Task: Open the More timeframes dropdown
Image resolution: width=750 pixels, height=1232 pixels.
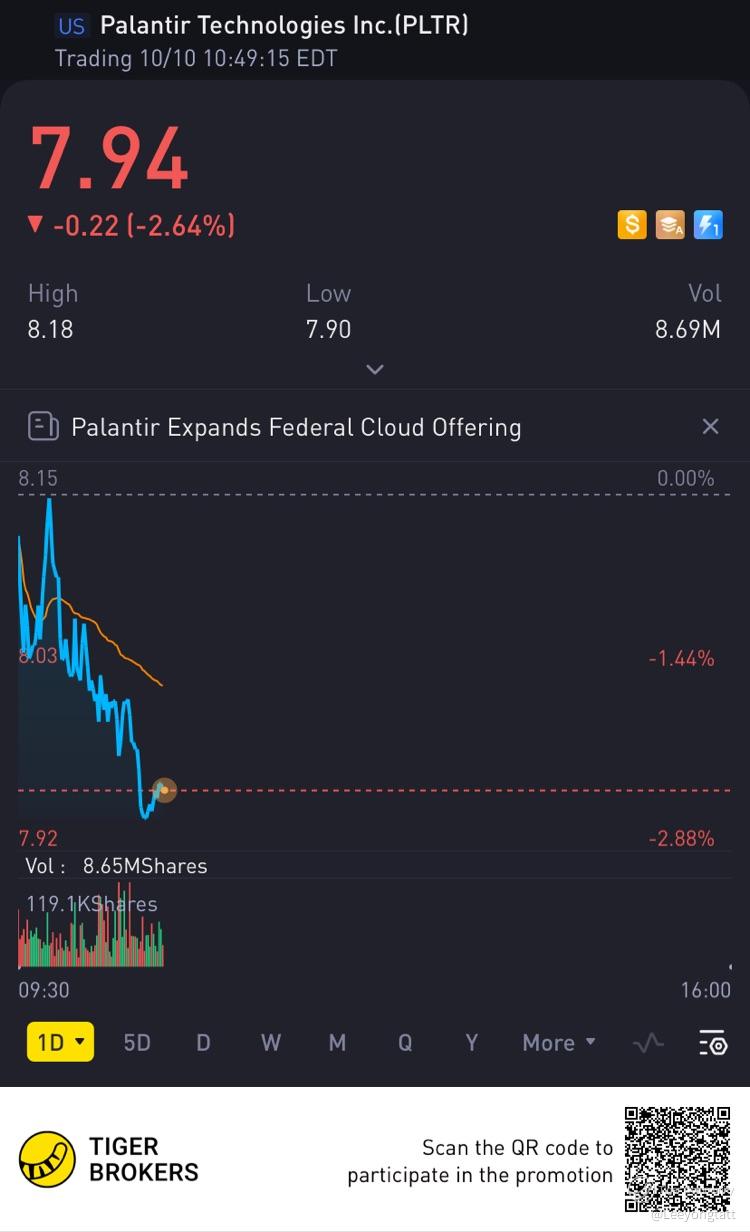Action: click(x=558, y=1043)
